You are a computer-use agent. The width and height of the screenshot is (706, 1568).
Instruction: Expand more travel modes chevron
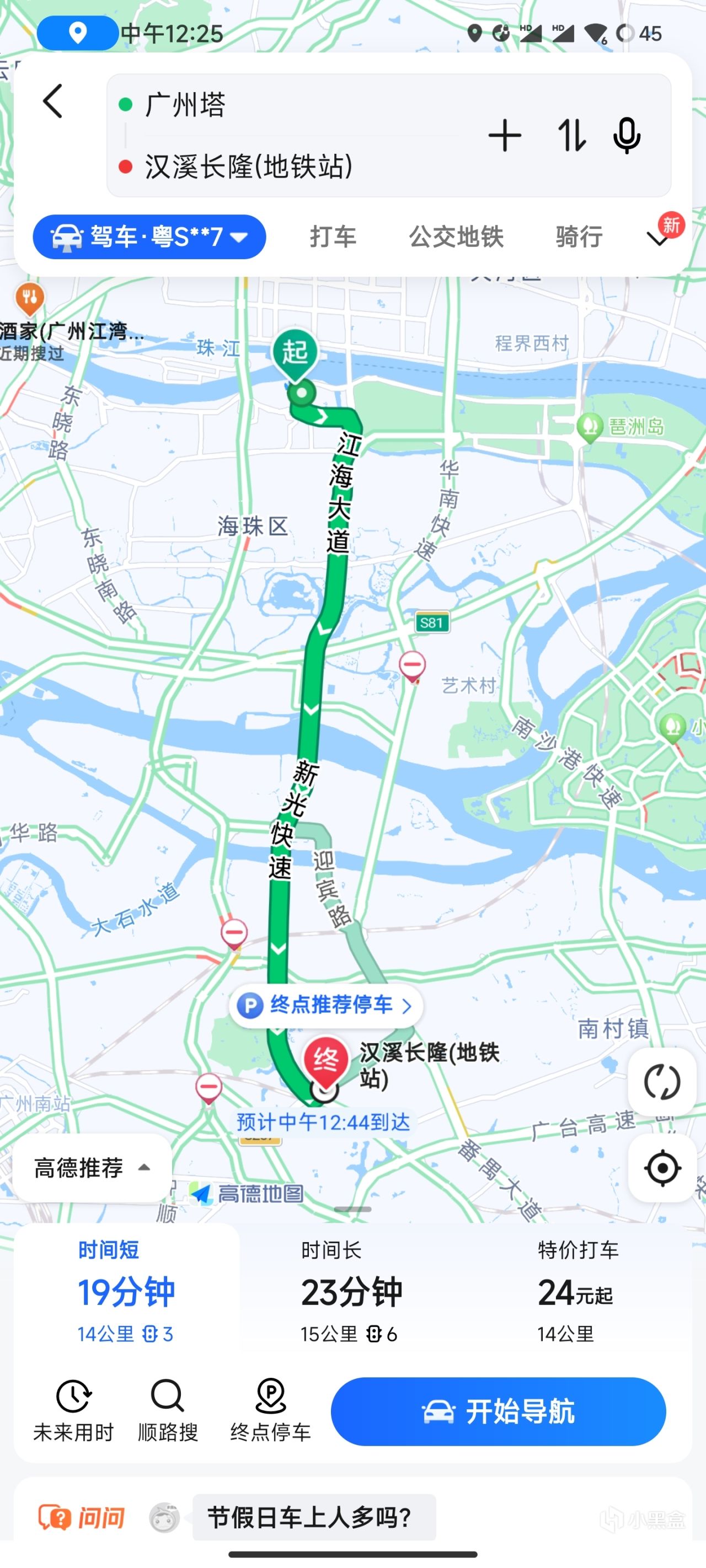pos(658,239)
